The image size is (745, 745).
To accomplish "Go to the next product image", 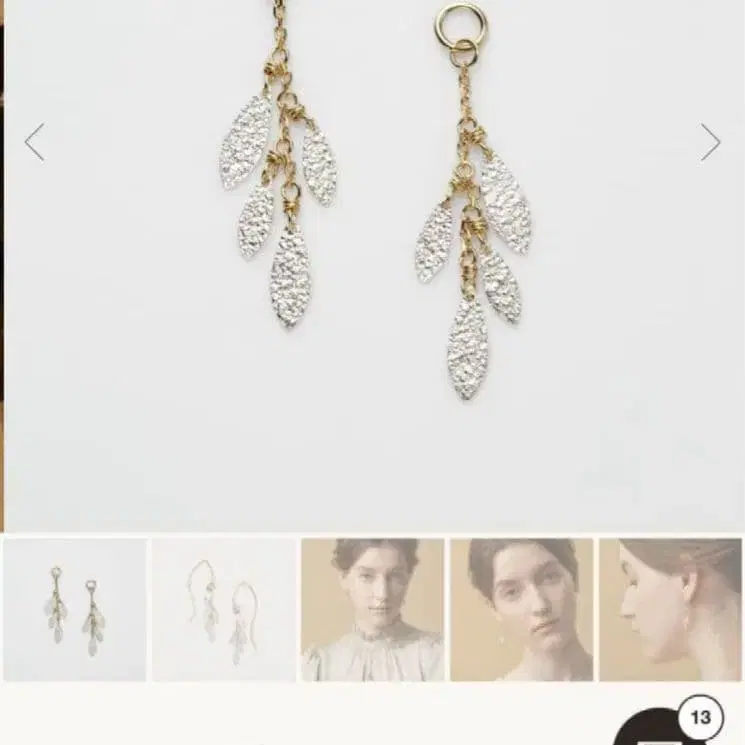I will (x=710, y=142).
